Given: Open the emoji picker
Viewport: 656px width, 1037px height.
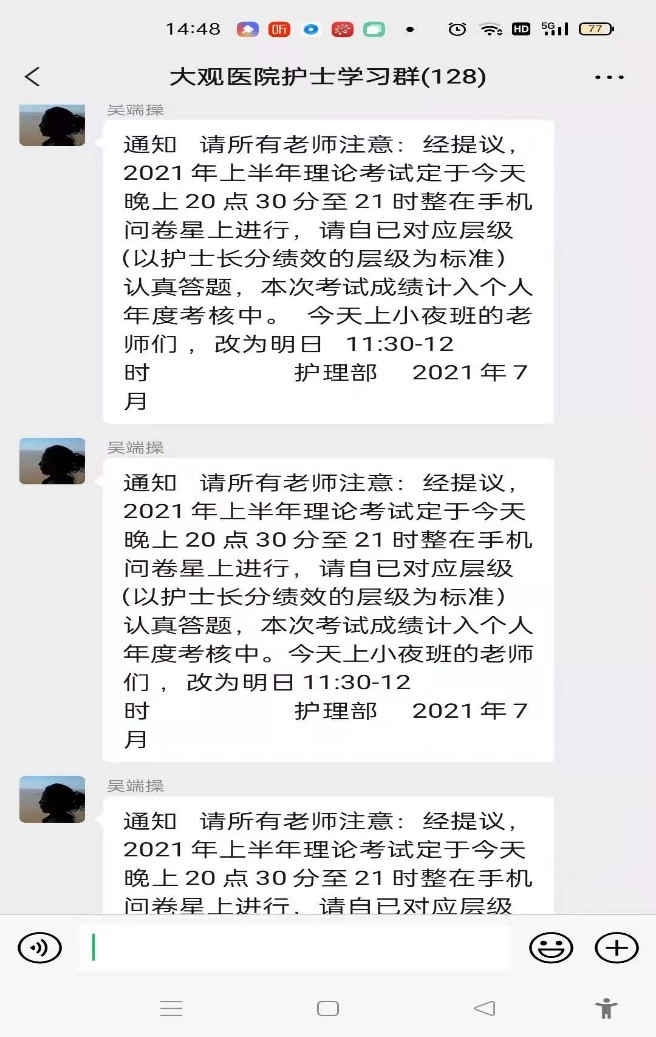Looking at the screenshot, I should (x=551, y=947).
